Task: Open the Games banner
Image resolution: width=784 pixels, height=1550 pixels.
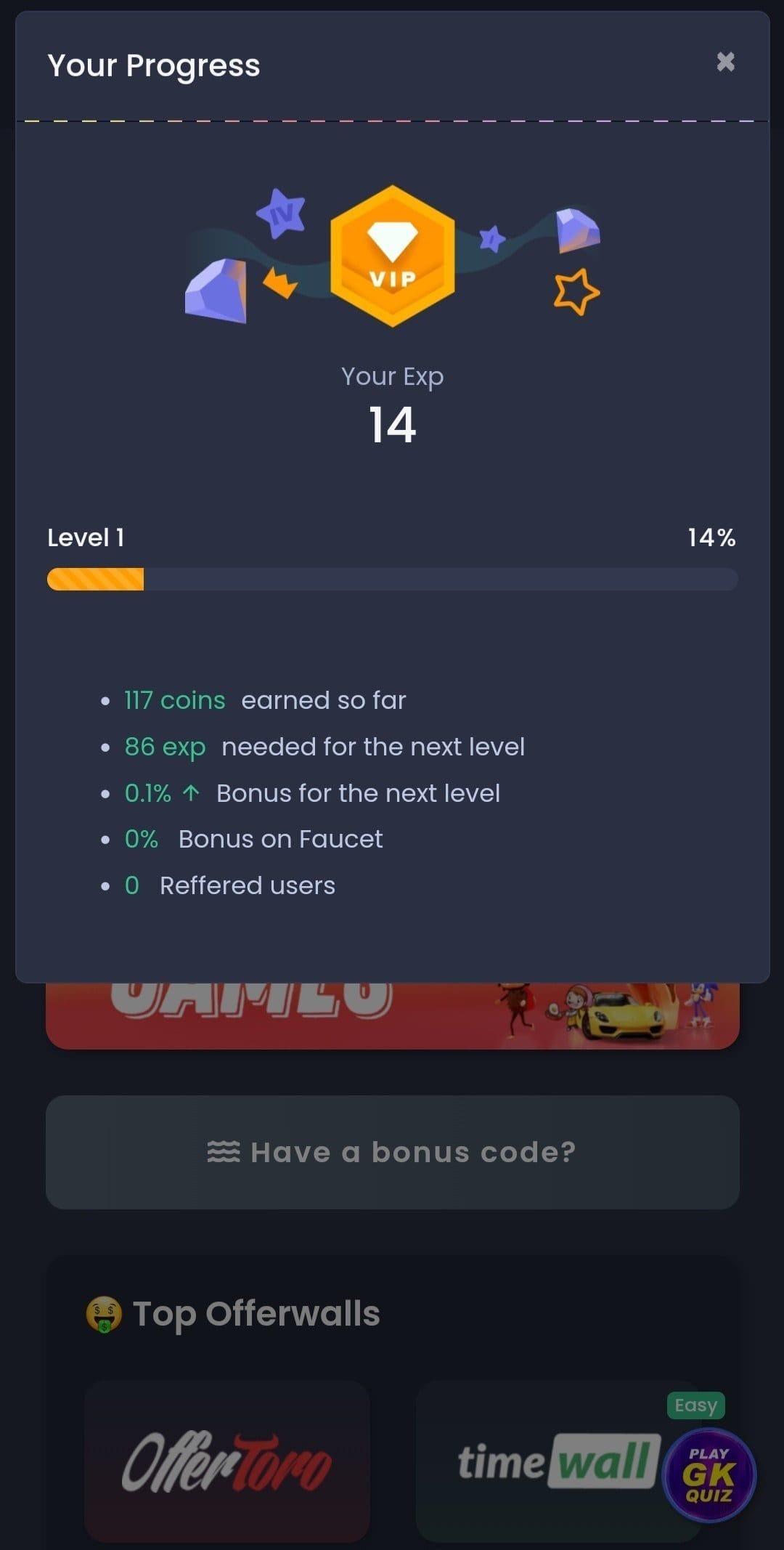Action: (392, 1015)
